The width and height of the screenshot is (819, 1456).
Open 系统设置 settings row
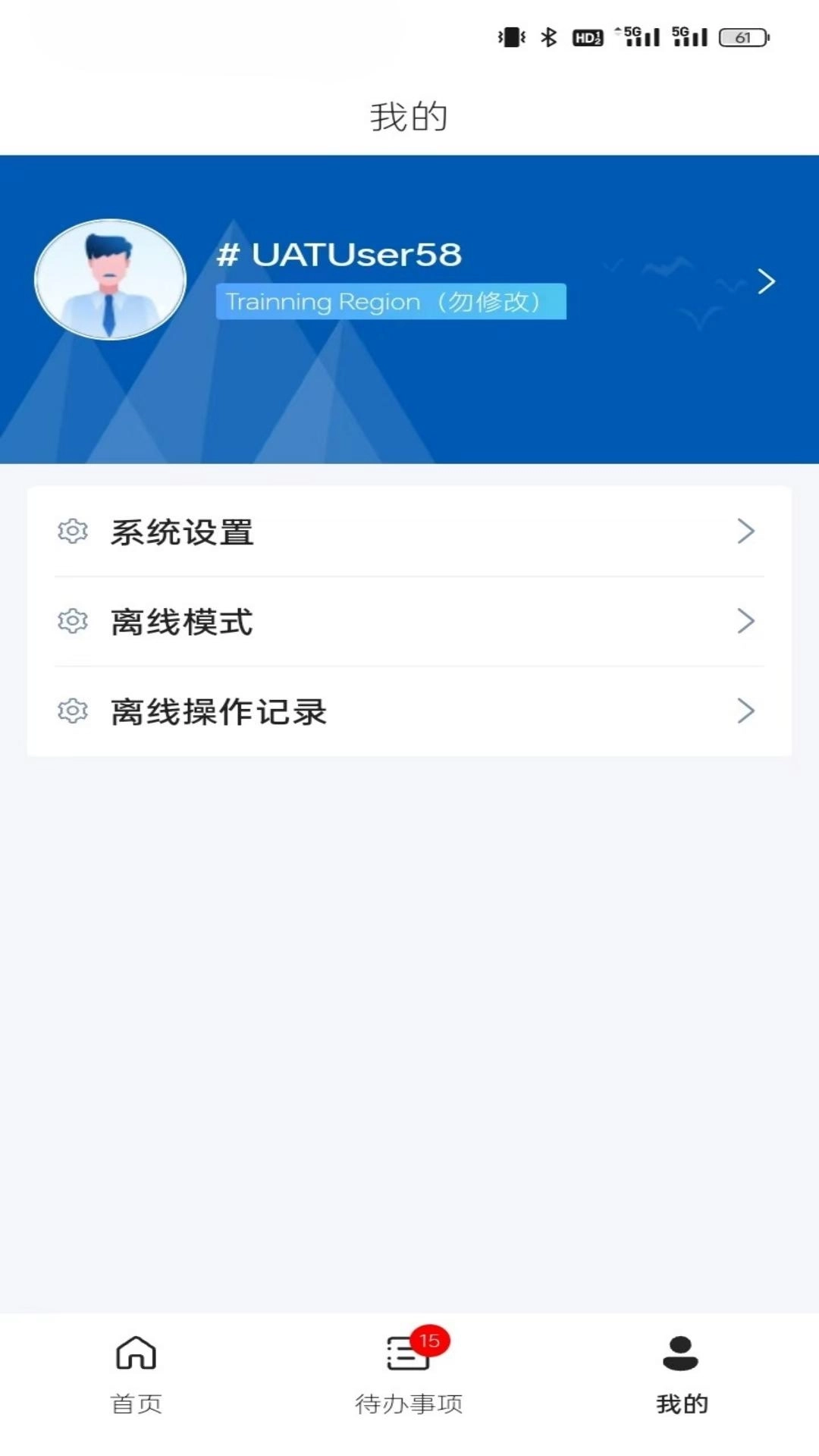pos(409,532)
